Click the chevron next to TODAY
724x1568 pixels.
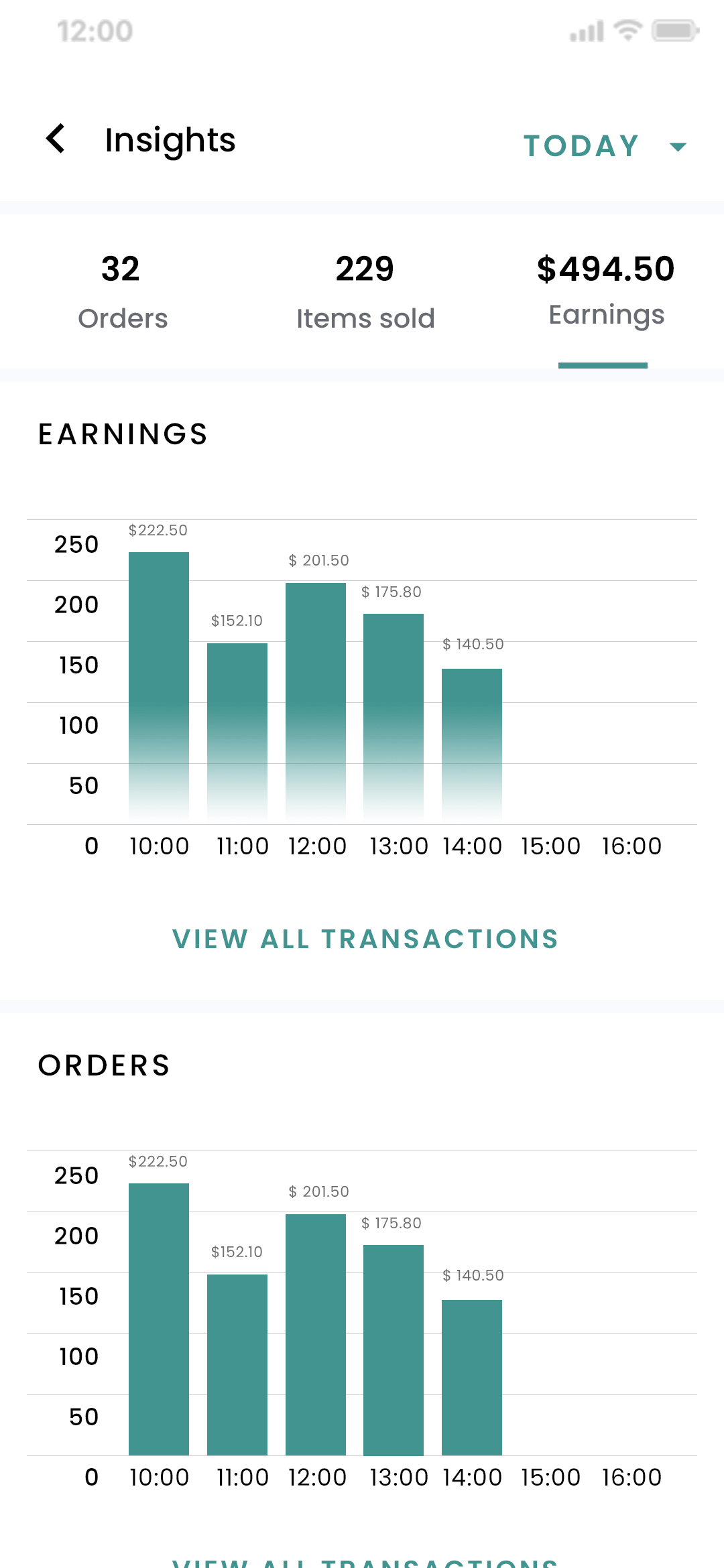tap(678, 146)
